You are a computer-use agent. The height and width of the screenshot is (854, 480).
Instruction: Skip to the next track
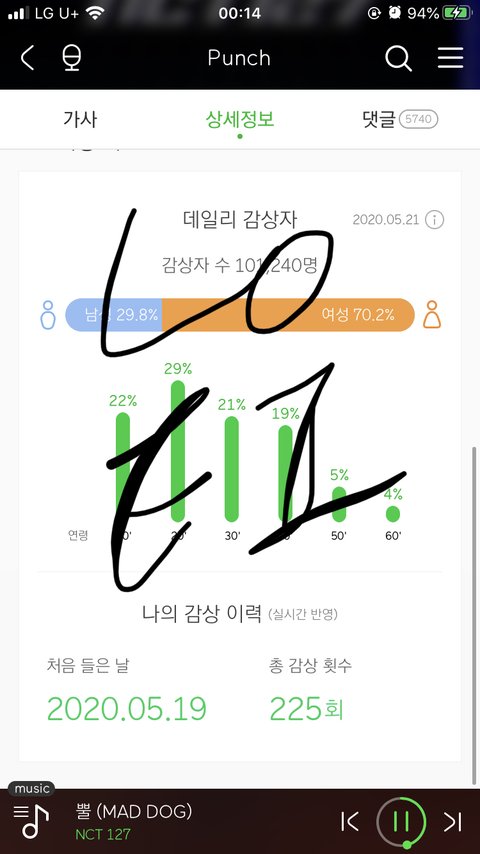click(453, 821)
